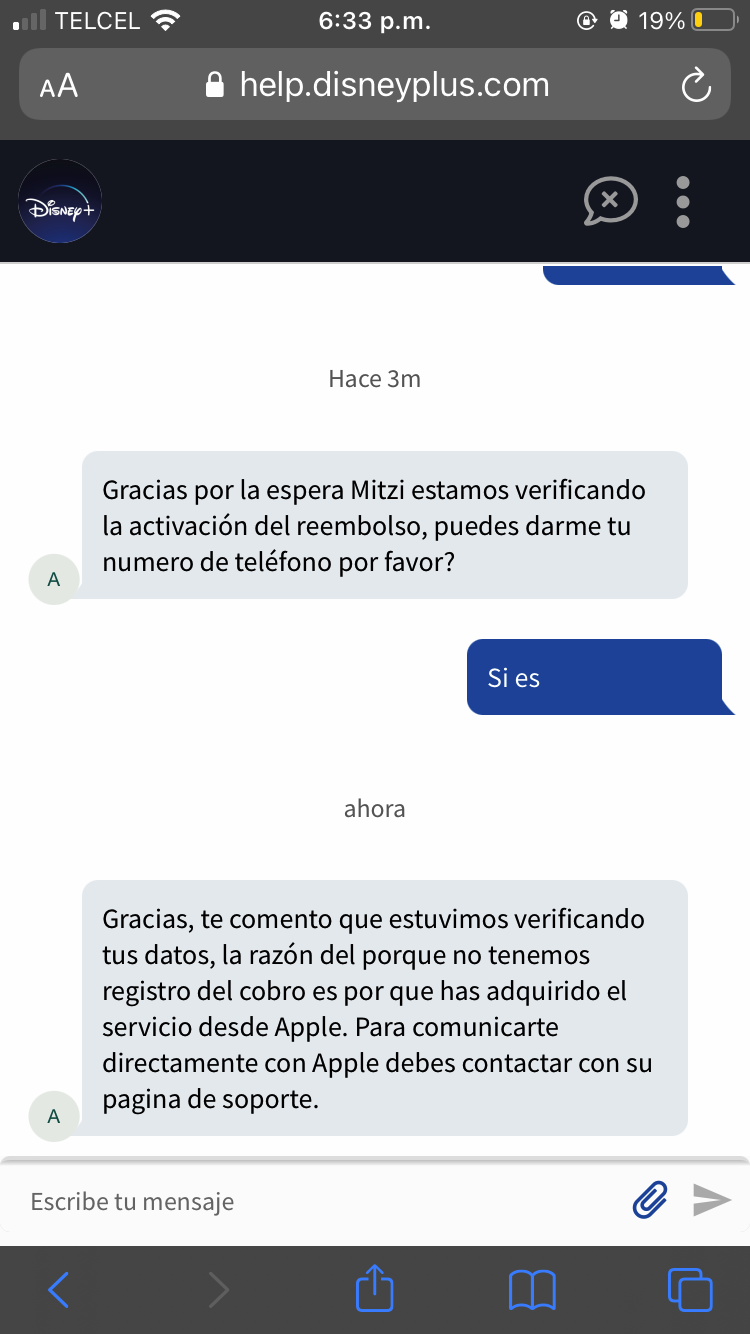This screenshot has width=750, height=1334.
Task: Open the three-dot overflow menu
Action: pos(683,202)
